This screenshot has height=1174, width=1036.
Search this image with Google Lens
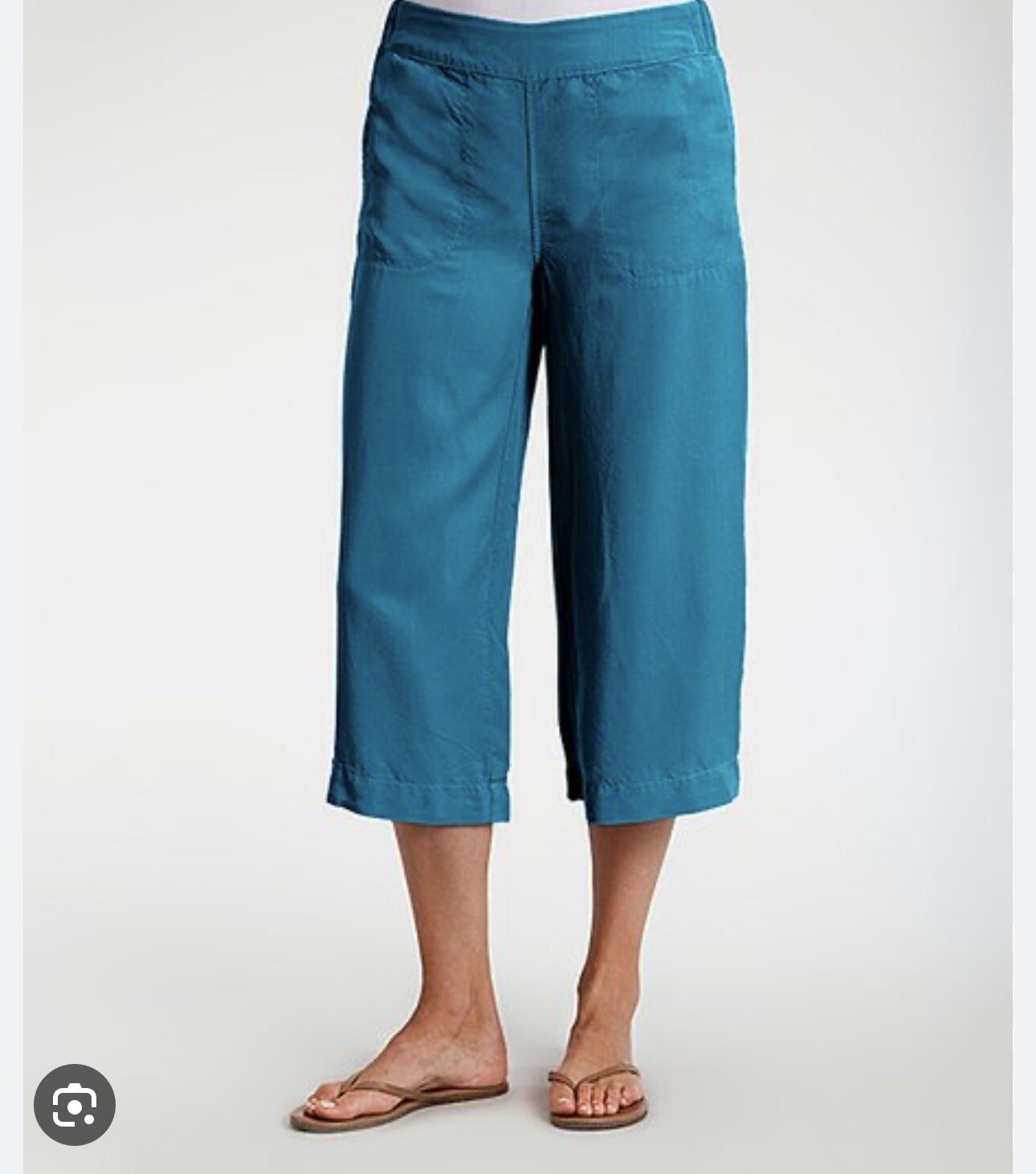tap(75, 1105)
